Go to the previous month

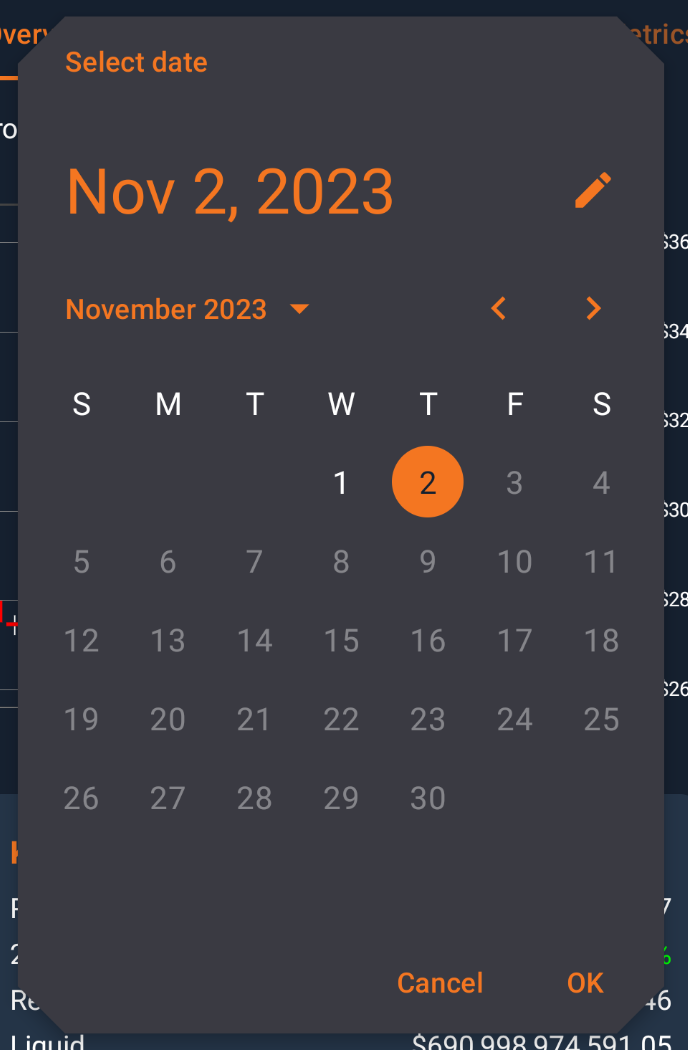click(499, 309)
